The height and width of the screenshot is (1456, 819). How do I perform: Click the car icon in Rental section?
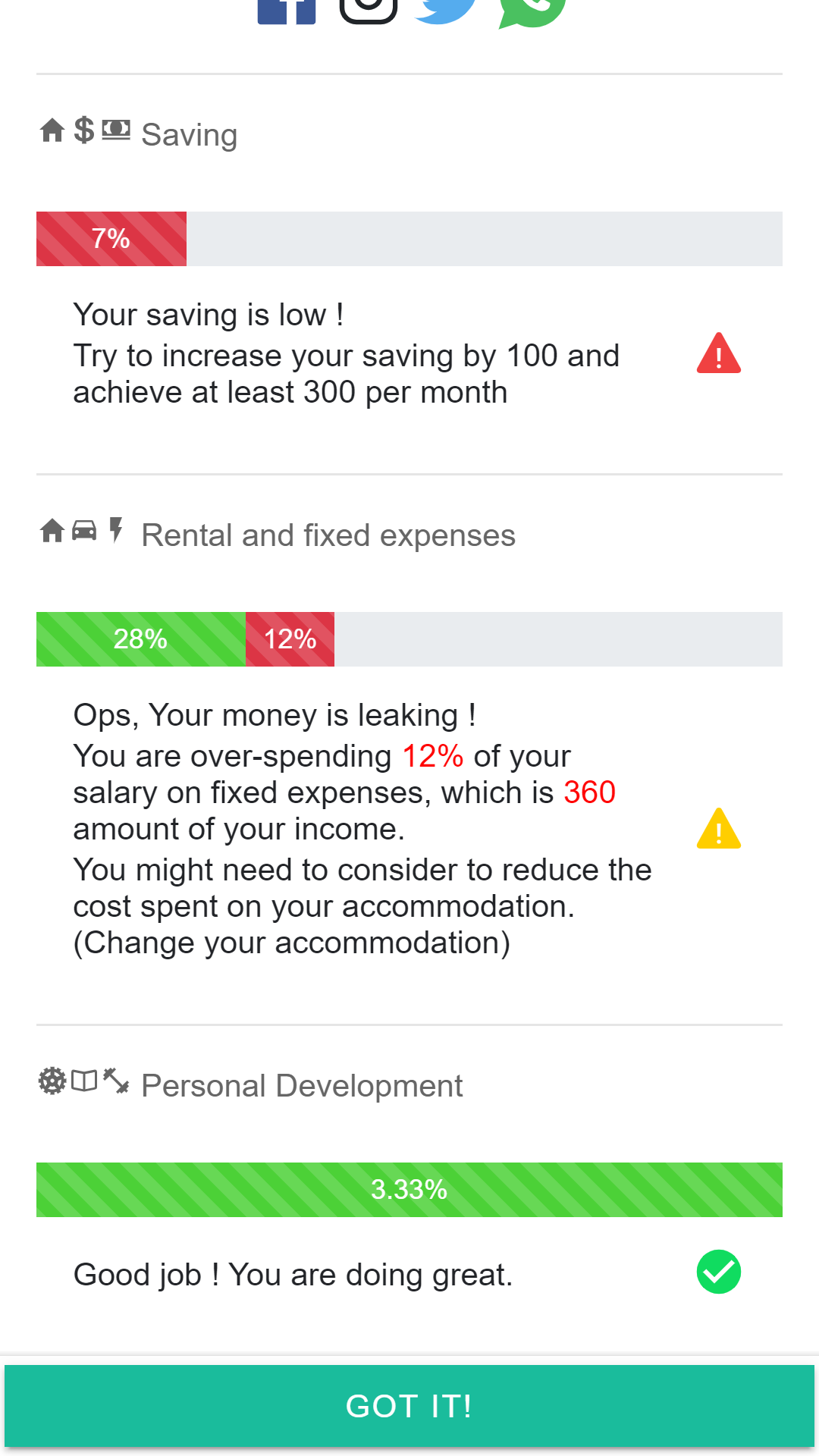point(83,531)
